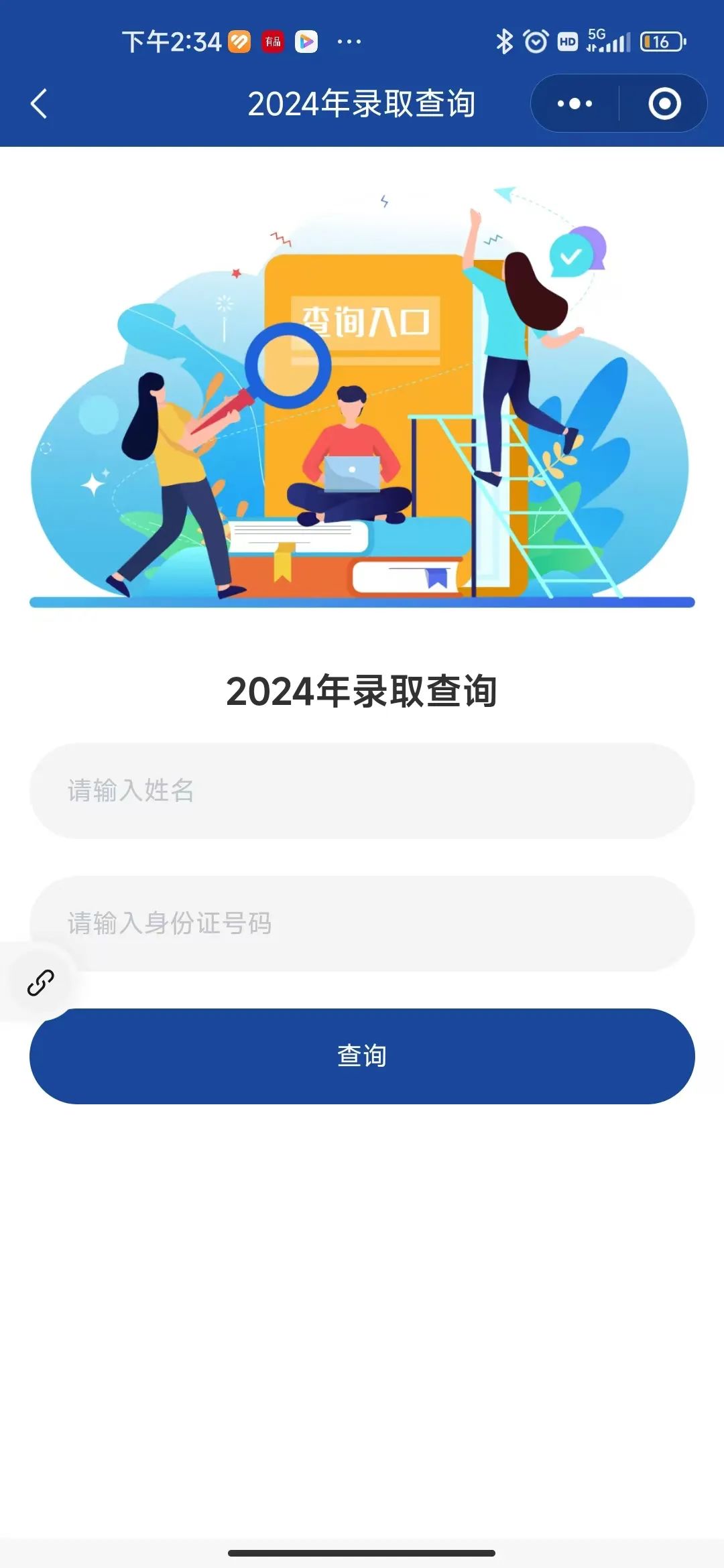Tap the blue 查询 button
This screenshot has width=724, height=1568.
[362, 1056]
